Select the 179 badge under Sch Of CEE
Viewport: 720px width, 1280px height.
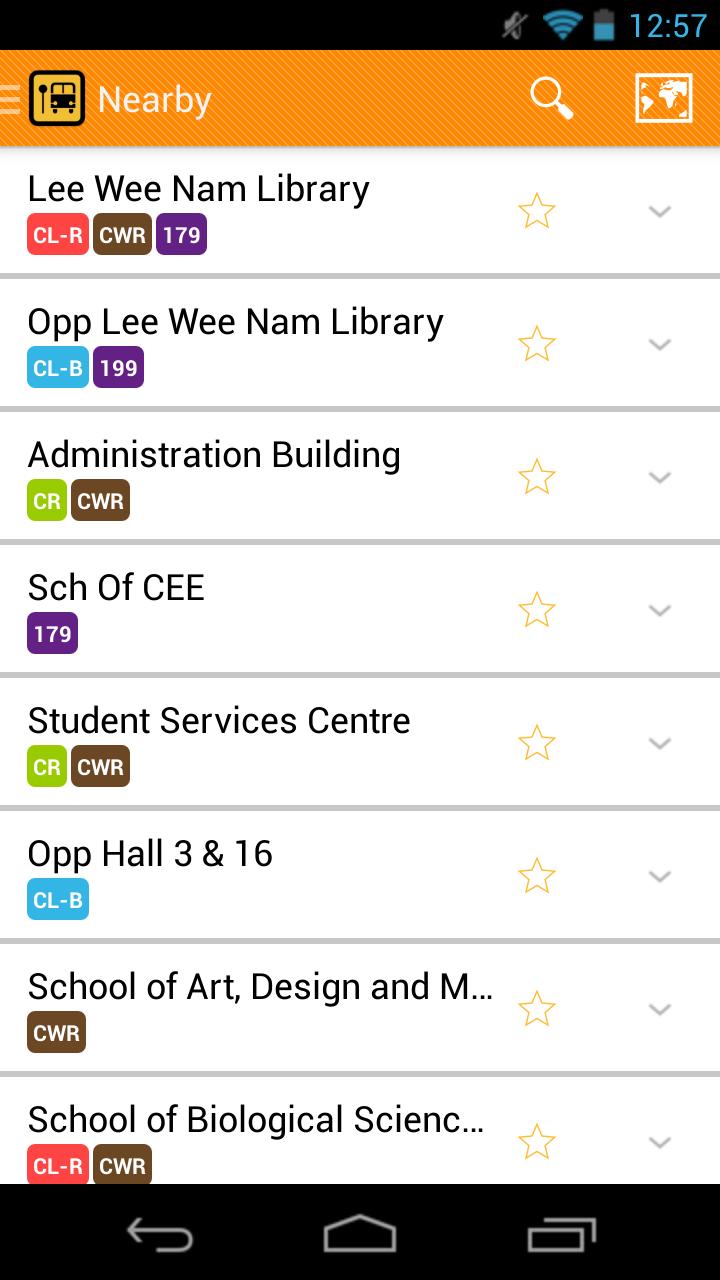pos(52,633)
